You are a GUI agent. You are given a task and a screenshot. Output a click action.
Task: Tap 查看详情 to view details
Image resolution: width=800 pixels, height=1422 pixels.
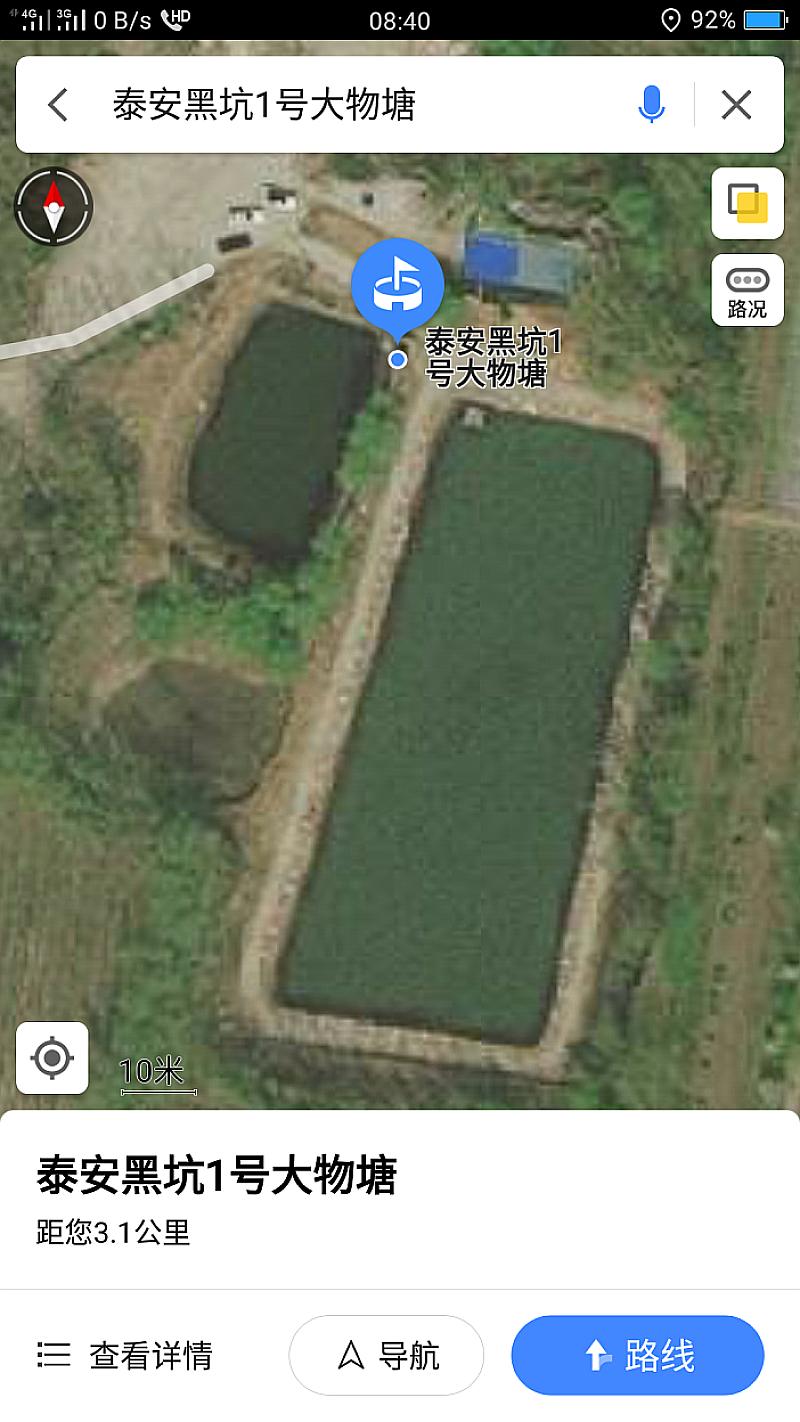coord(126,1356)
